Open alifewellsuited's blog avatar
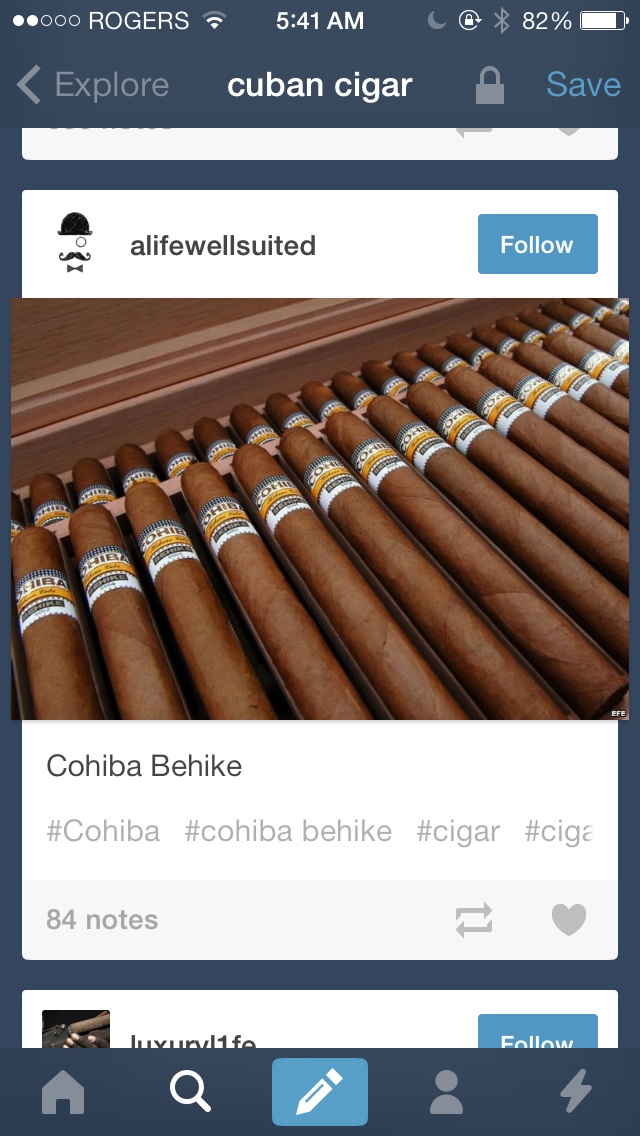The height and width of the screenshot is (1136, 640). (x=75, y=243)
